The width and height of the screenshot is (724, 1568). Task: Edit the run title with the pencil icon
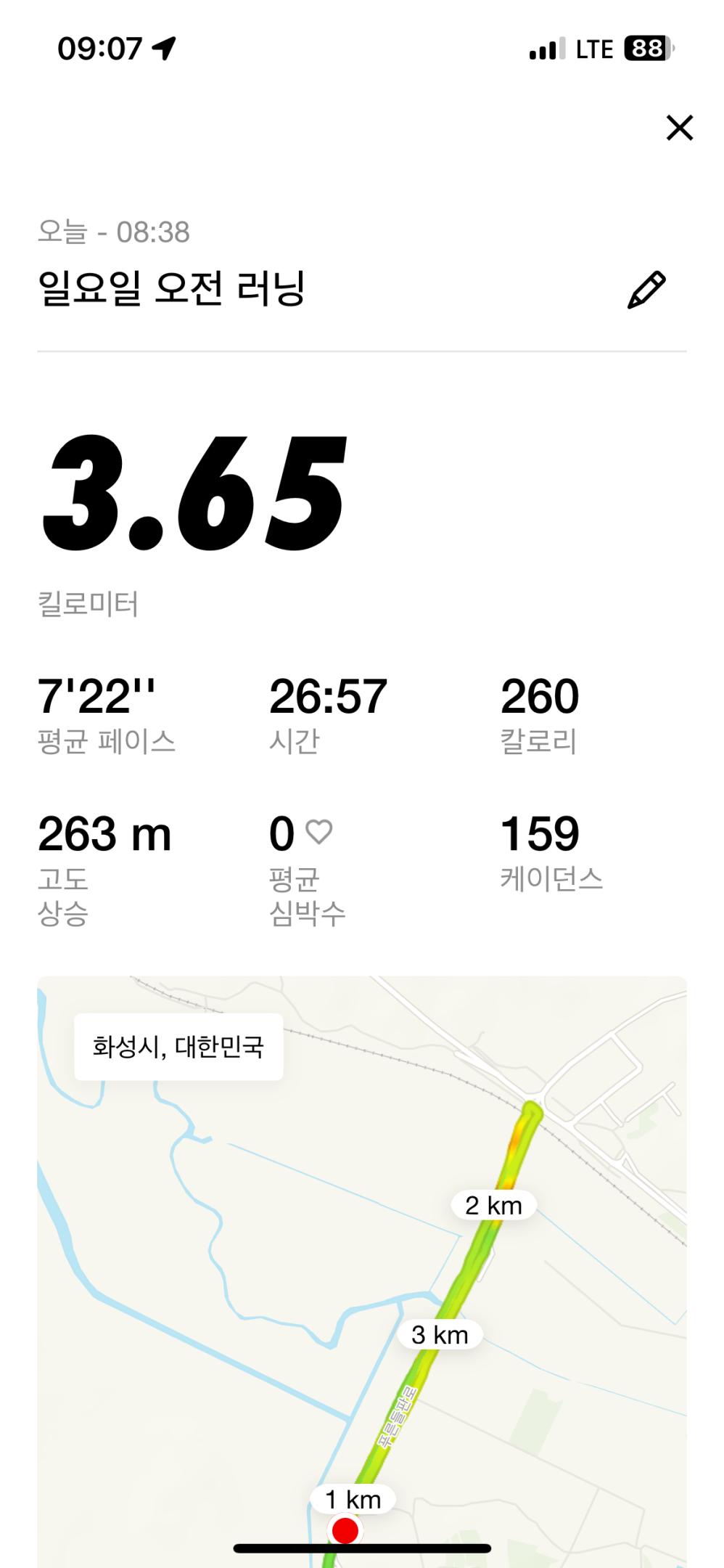pyautogui.click(x=646, y=290)
